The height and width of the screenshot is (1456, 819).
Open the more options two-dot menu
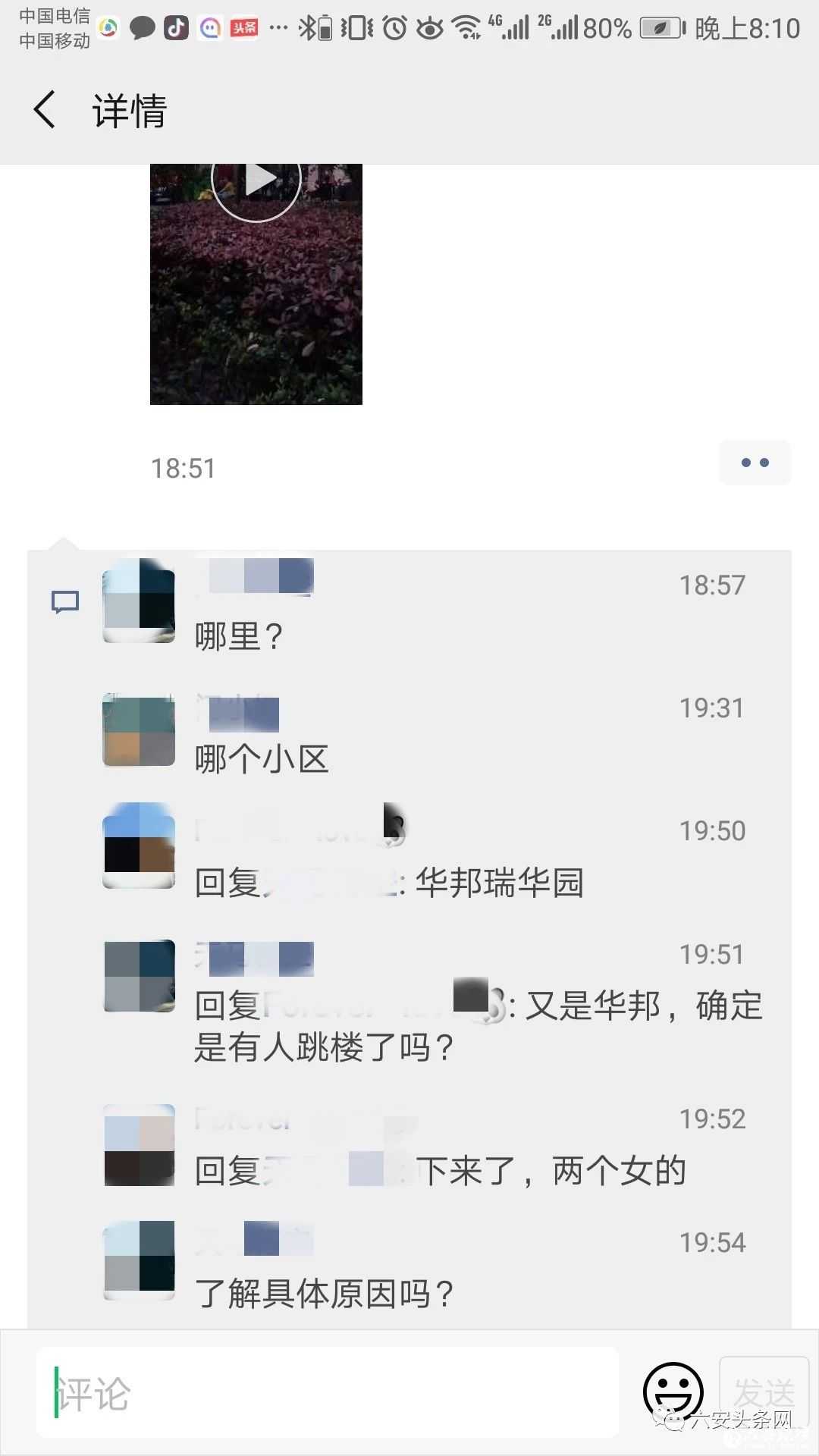click(x=755, y=463)
